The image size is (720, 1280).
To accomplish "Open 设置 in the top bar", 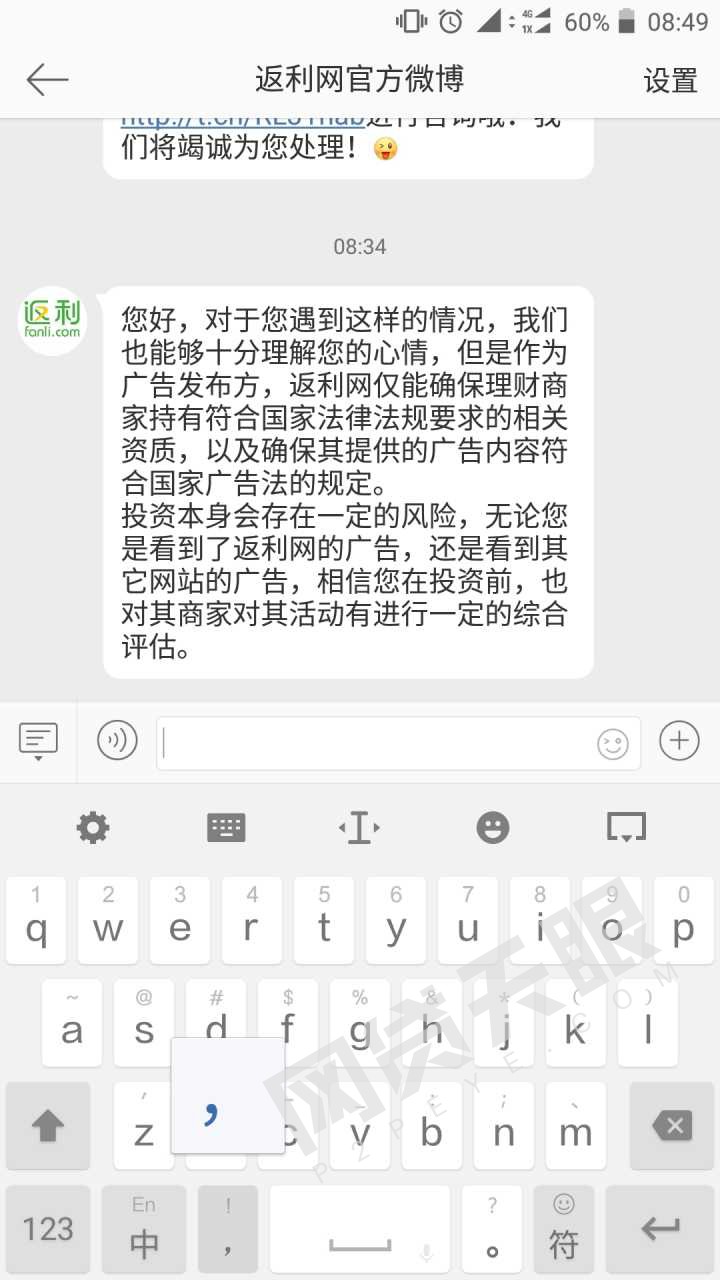I will (670, 81).
